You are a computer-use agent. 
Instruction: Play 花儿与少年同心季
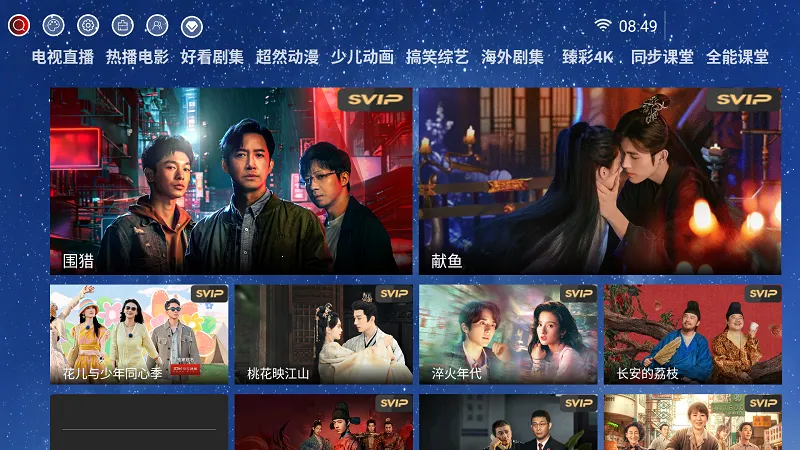tap(139, 335)
